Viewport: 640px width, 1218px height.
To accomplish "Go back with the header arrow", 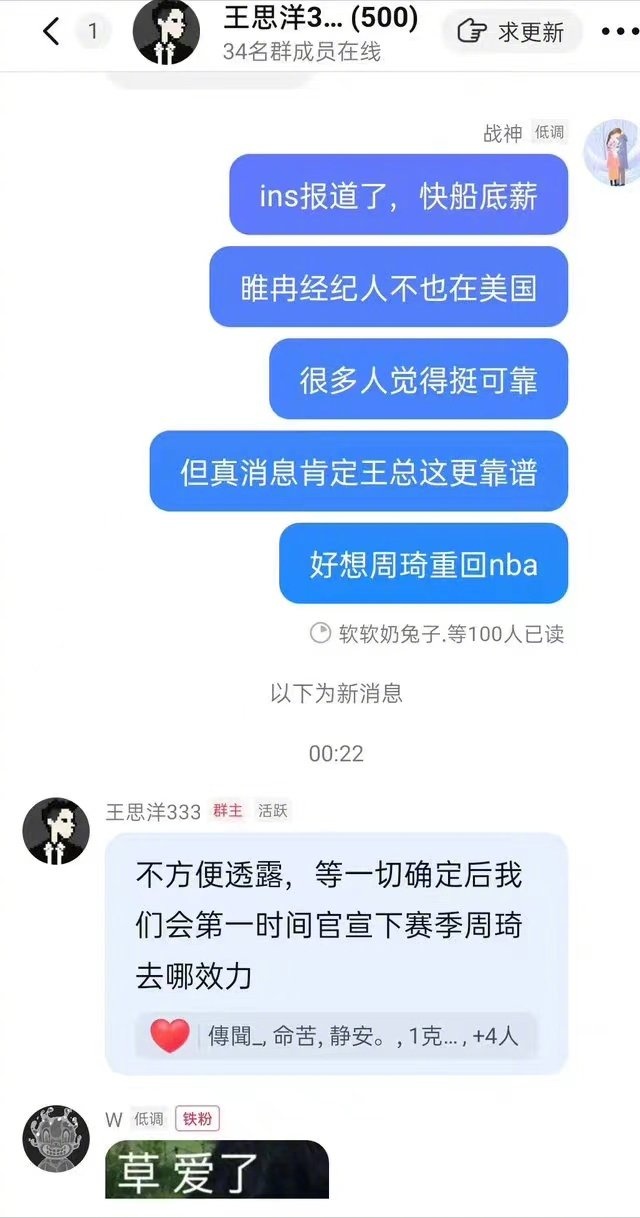I will pyautogui.click(x=51, y=32).
